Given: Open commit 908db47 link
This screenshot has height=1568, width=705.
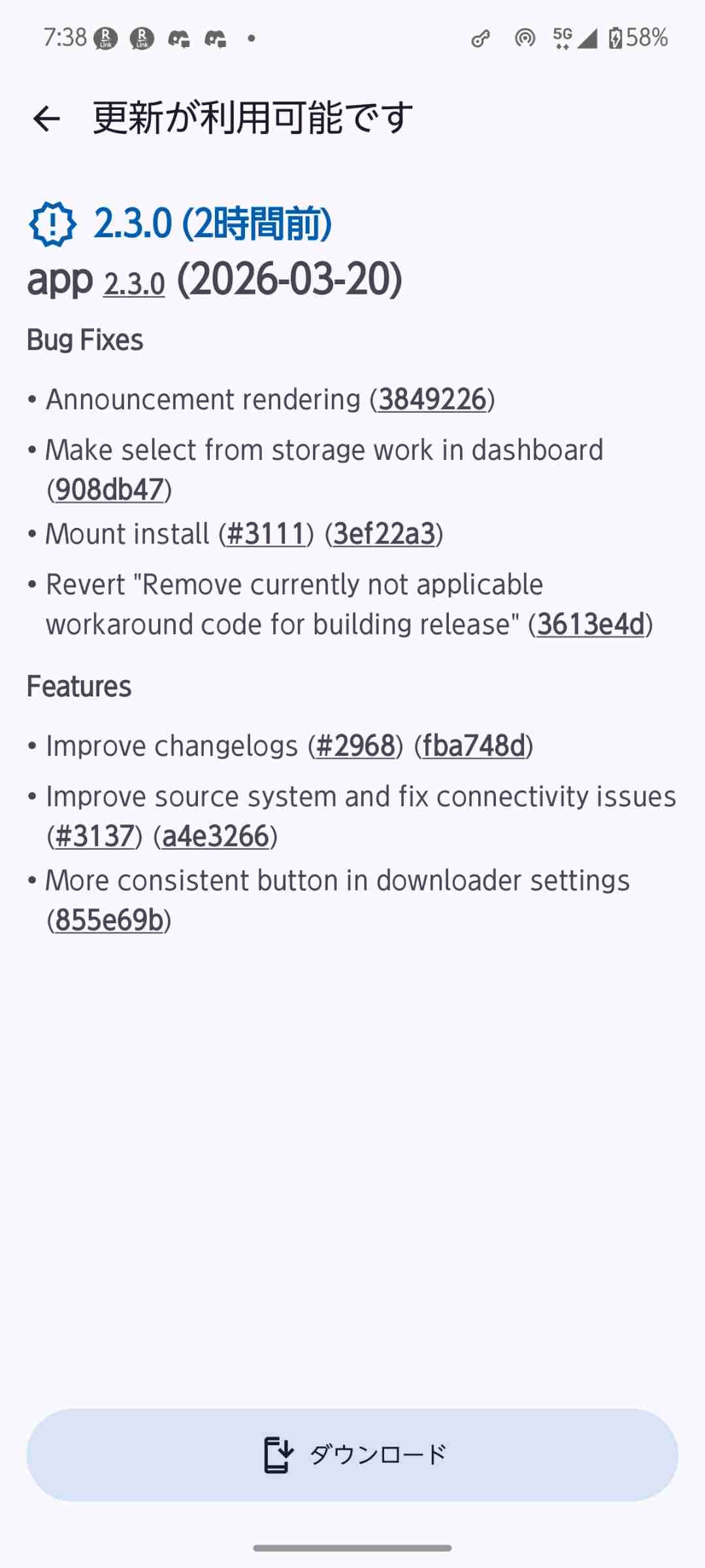Looking at the screenshot, I should [x=109, y=489].
